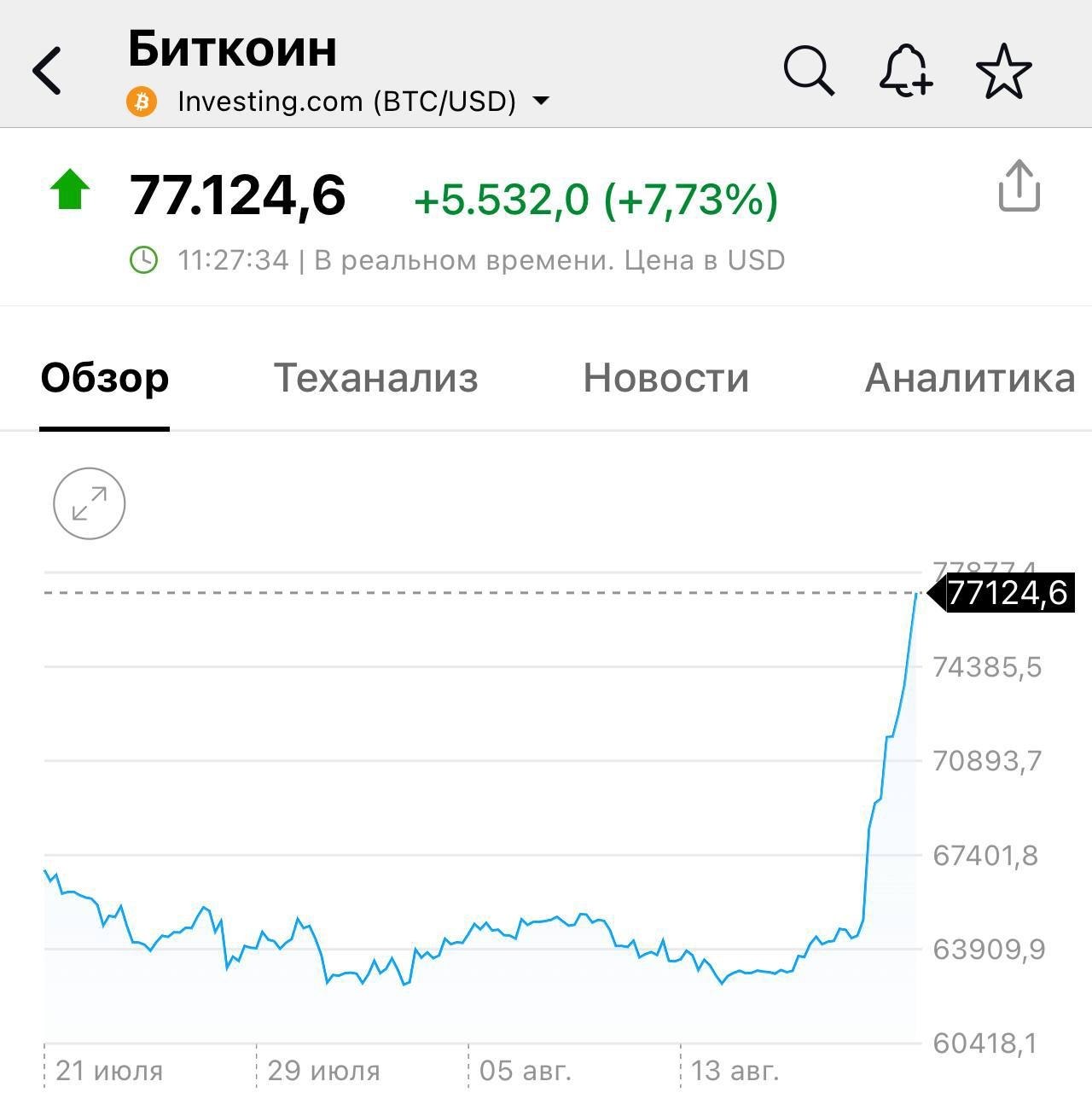Add a price alert with the bell
This screenshot has width=1092, height=1110.
(x=906, y=70)
